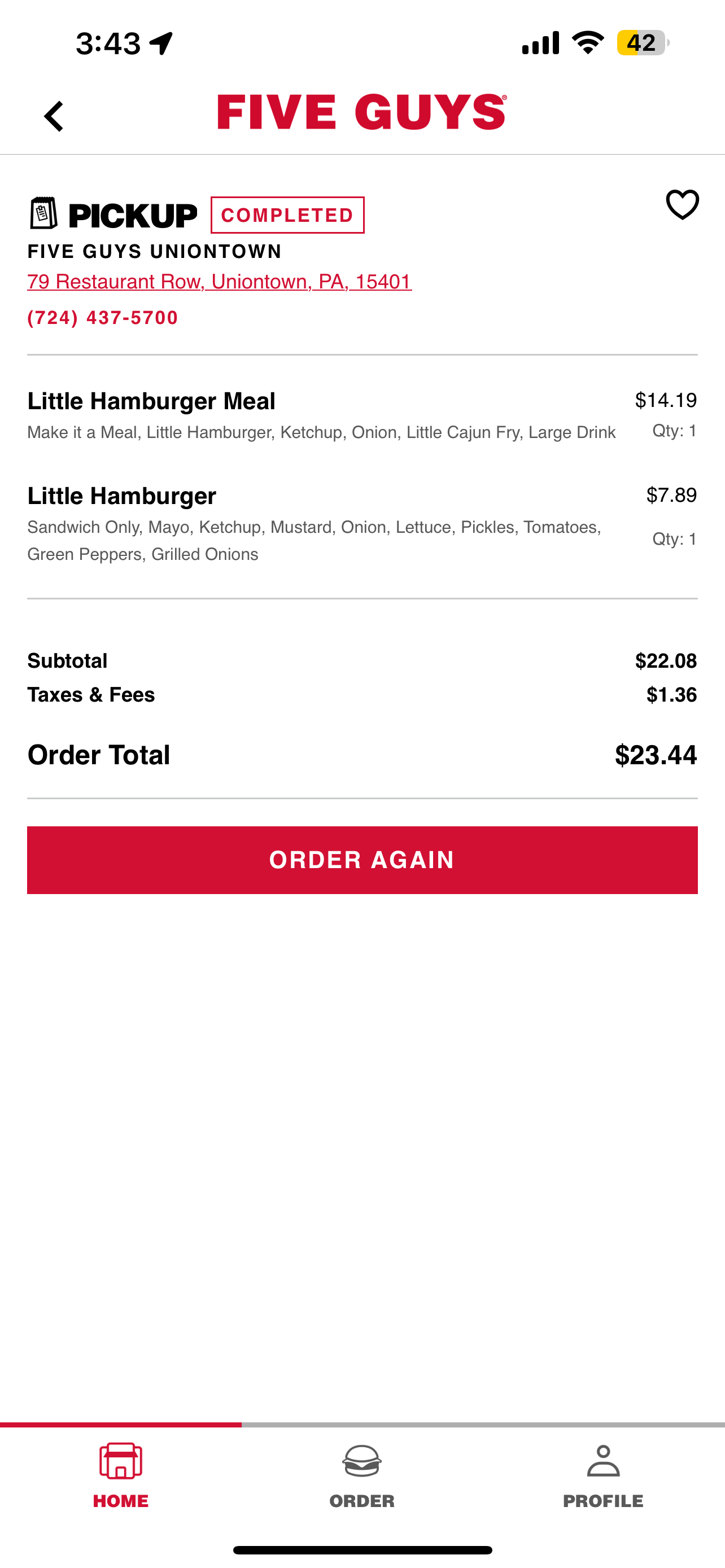Open the Profile tab
The image size is (725, 1568).
tap(602, 1474)
